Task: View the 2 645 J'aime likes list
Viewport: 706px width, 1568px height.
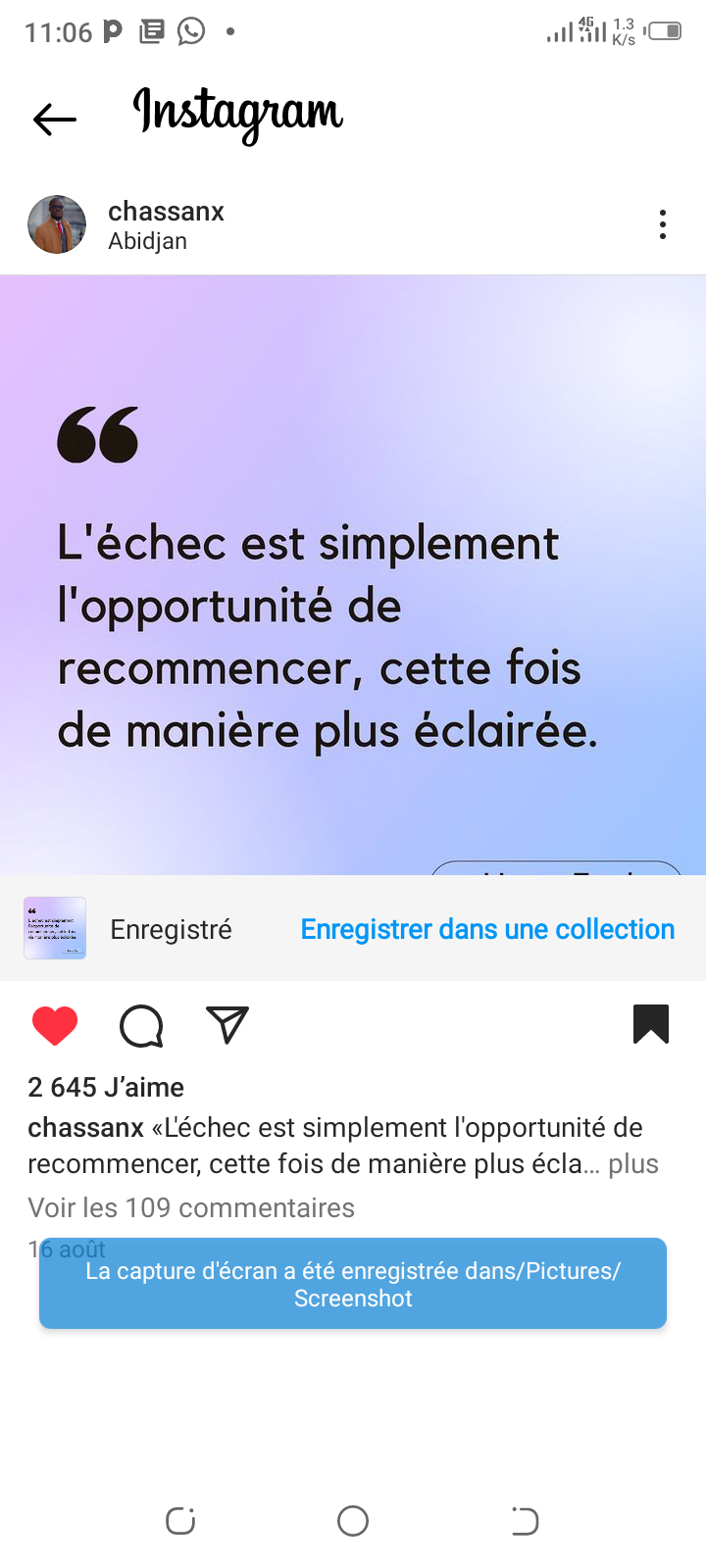Action: pyautogui.click(x=106, y=1087)
